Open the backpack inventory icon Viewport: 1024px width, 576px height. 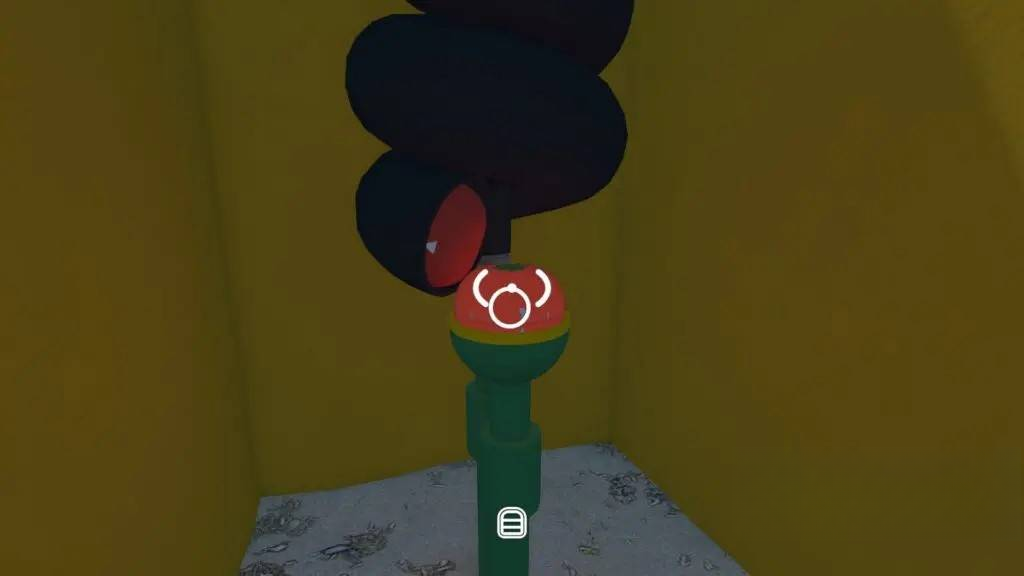[511, 523]
